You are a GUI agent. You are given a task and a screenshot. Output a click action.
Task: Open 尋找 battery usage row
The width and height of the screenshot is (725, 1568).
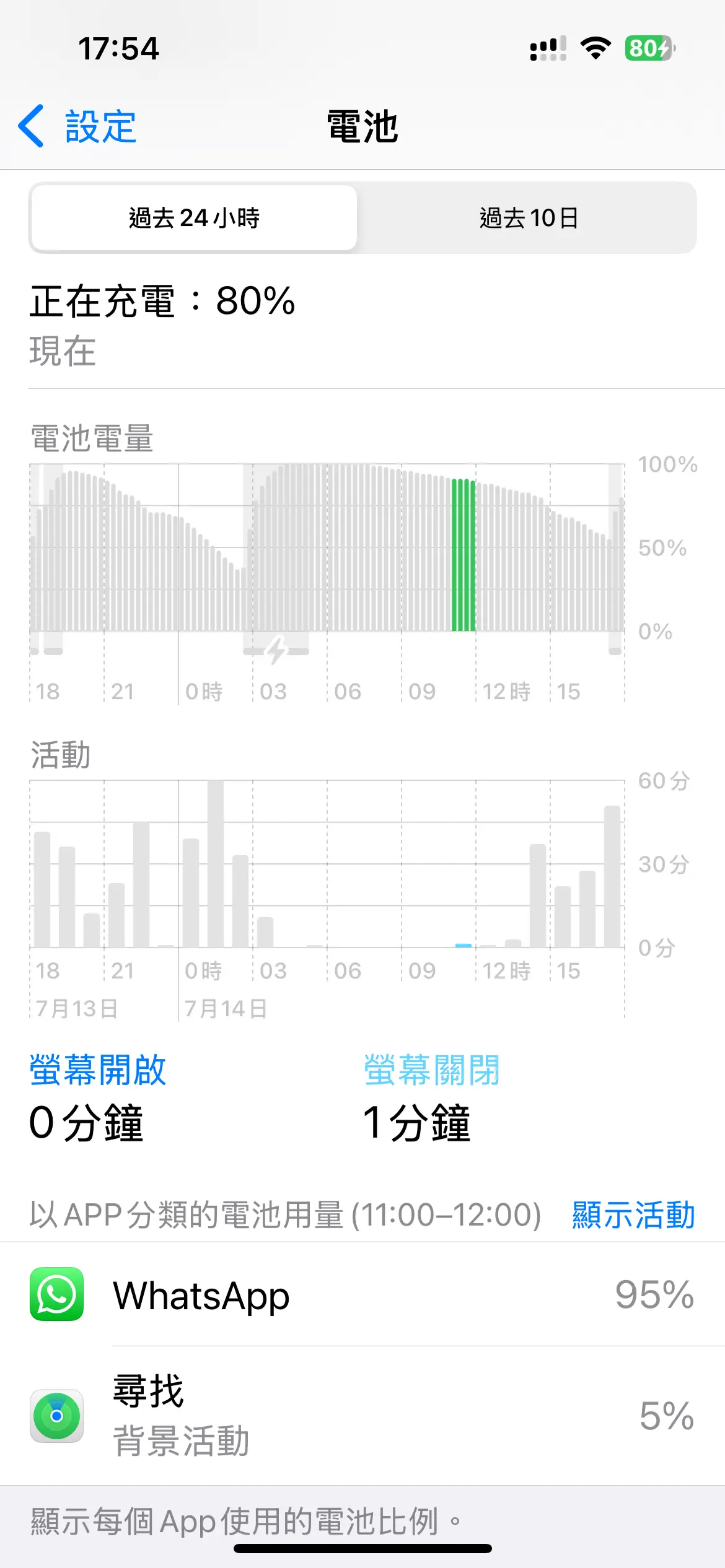362,1416
